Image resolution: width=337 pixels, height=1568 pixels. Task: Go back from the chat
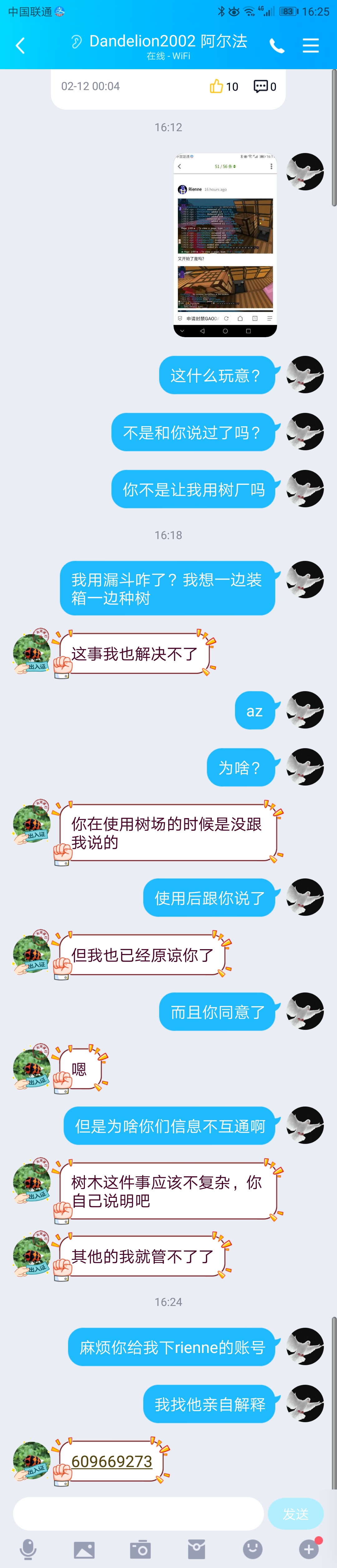point(20,46)
